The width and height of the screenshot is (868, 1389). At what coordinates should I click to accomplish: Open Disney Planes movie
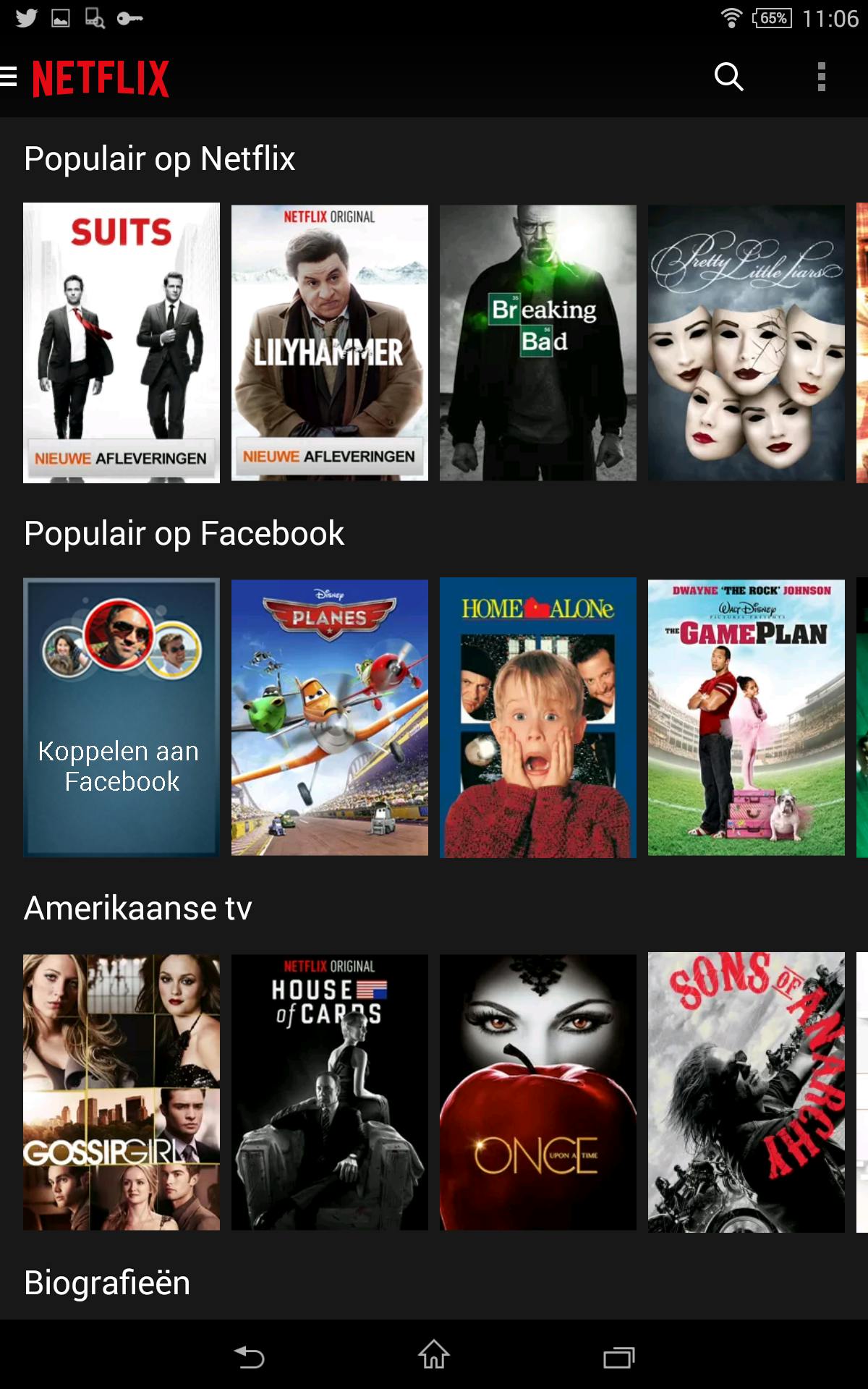click(x=330, y=717)
